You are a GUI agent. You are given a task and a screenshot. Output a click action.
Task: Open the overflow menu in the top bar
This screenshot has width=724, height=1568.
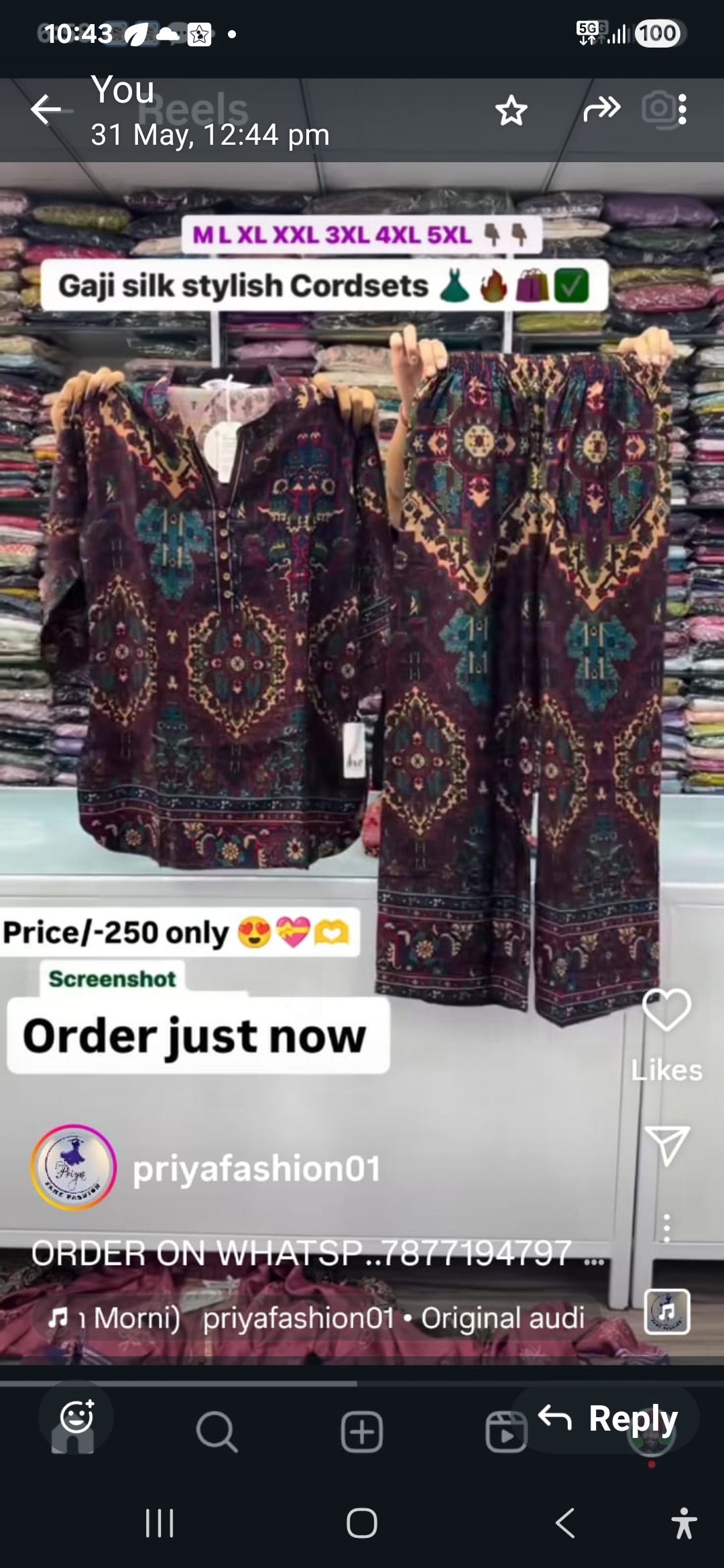click(682, 110)
